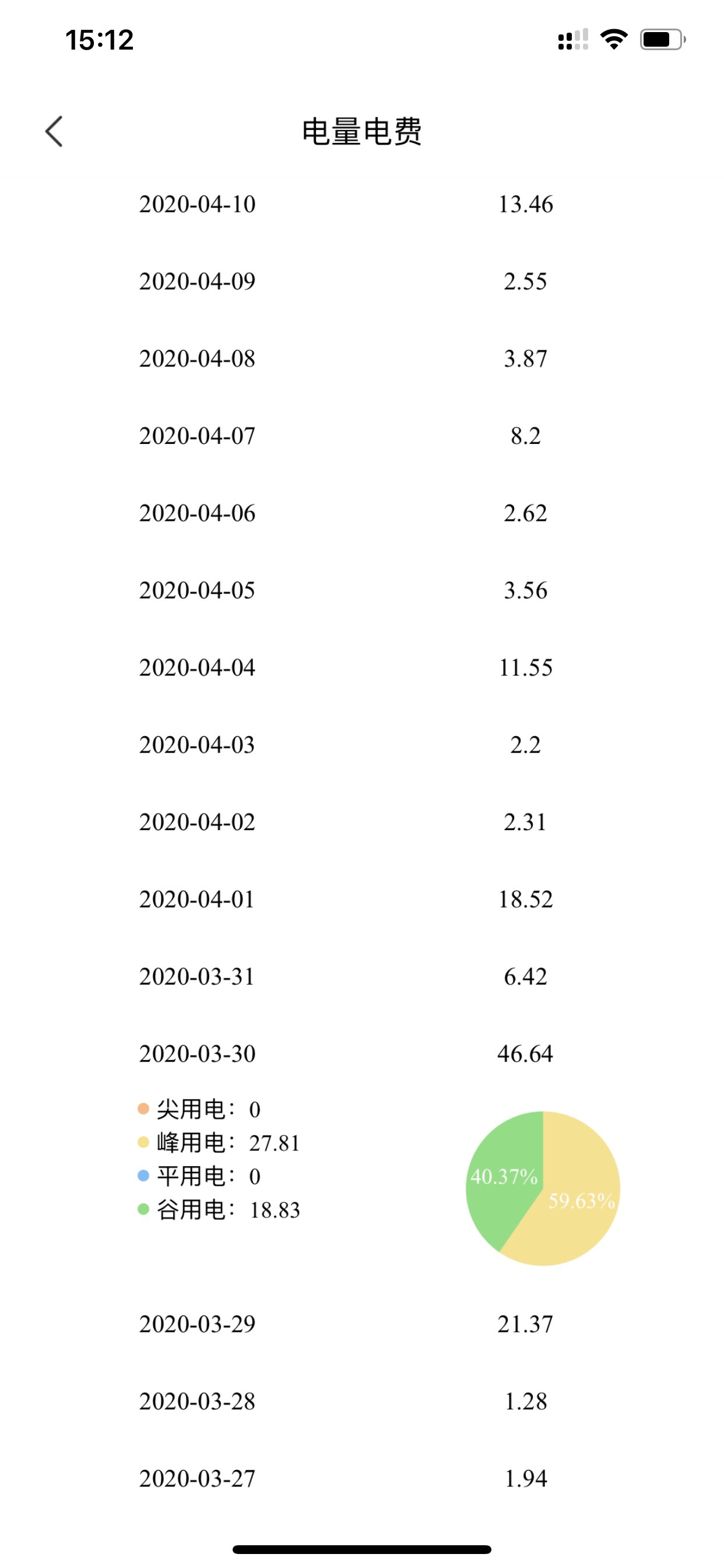The height and width of the screenshot is (1568, 724).
Task: Expand the 2020-04-03 row
Action: [x=362, y=745]
